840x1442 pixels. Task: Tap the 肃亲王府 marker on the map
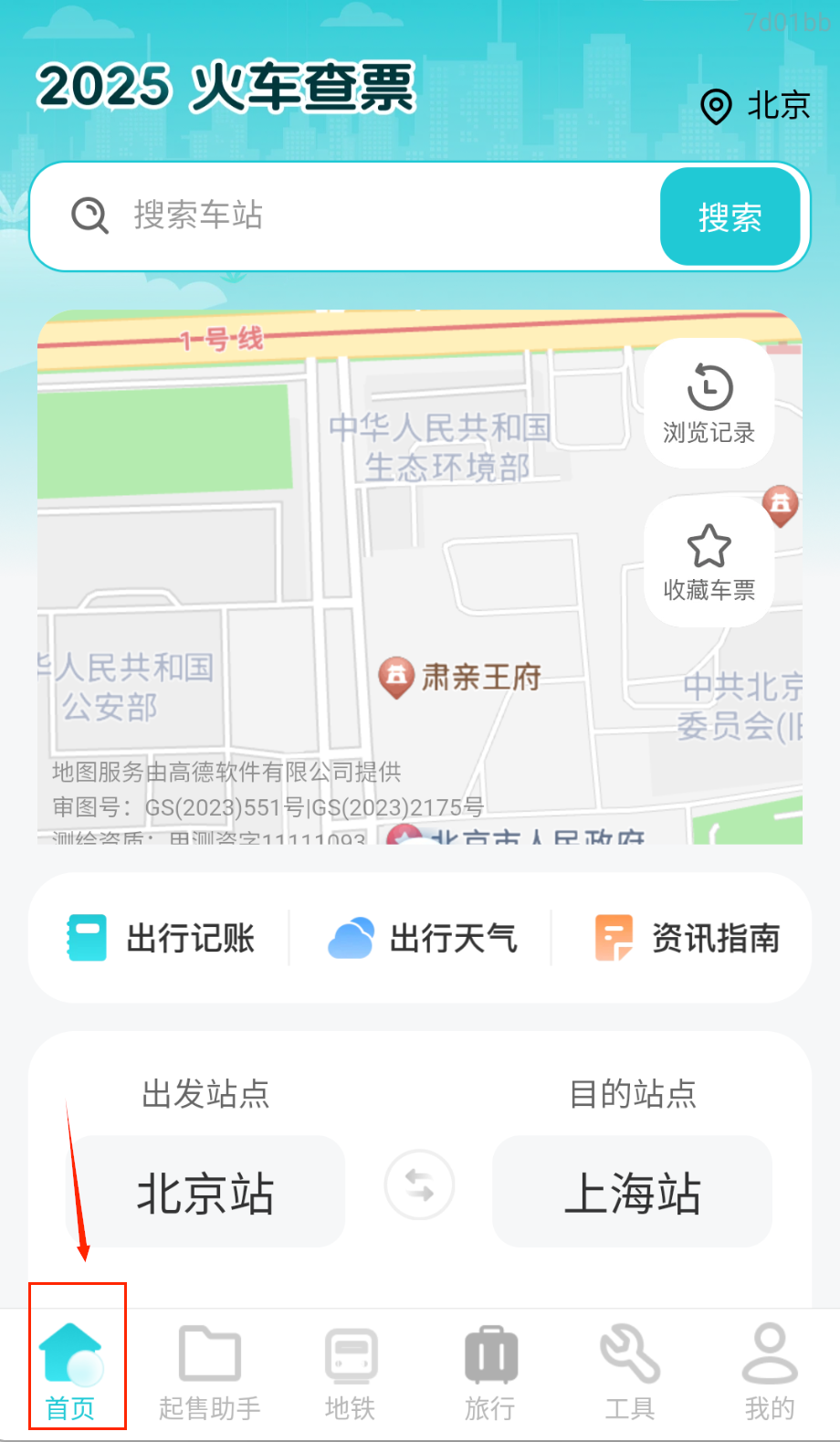(x=396, y=677)
